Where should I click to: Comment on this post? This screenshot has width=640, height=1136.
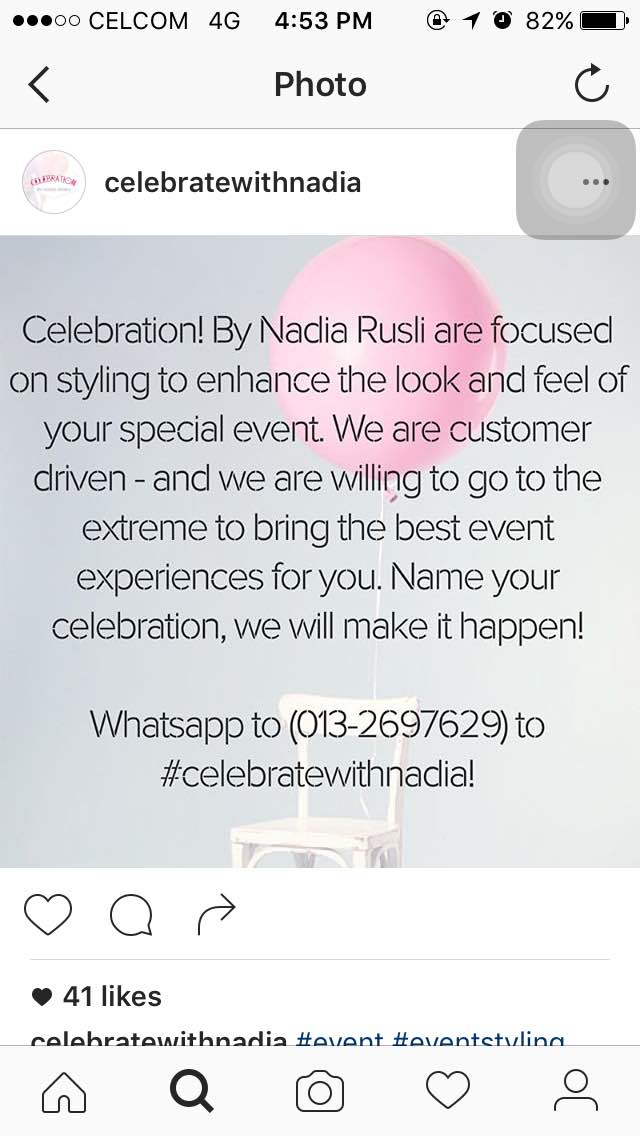[x=131, y=914]
